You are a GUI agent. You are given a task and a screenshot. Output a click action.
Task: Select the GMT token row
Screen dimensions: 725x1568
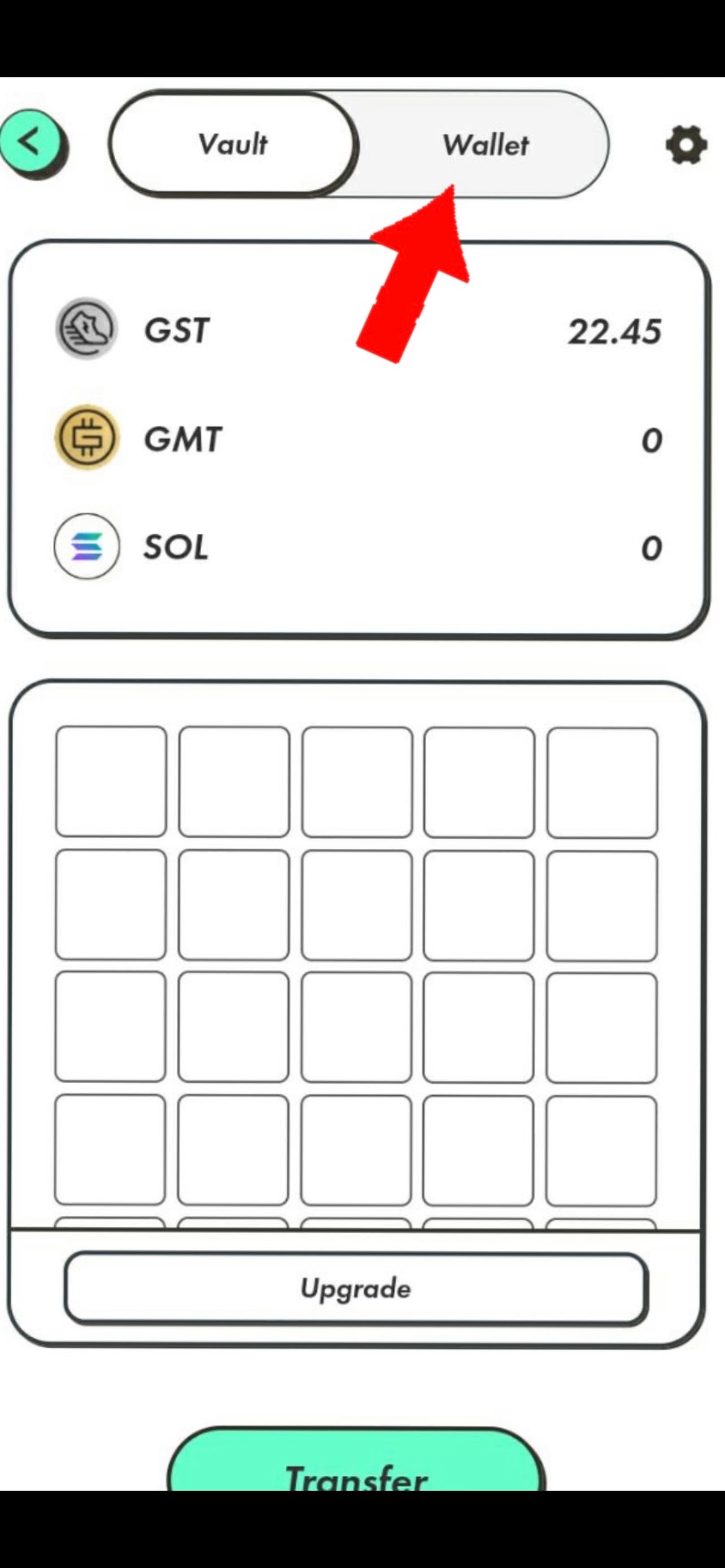click(358, 439)
